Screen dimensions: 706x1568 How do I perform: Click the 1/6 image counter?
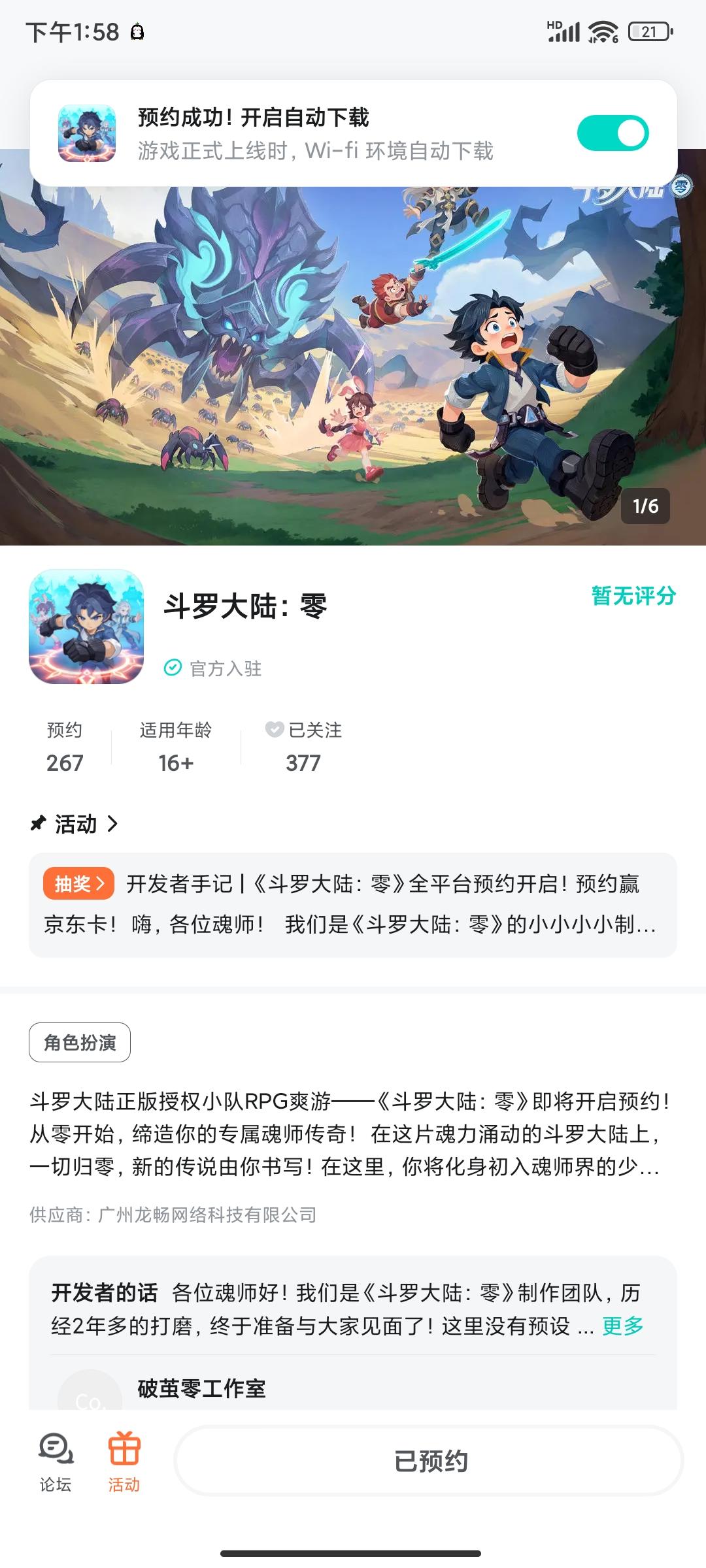click(645, 505)
